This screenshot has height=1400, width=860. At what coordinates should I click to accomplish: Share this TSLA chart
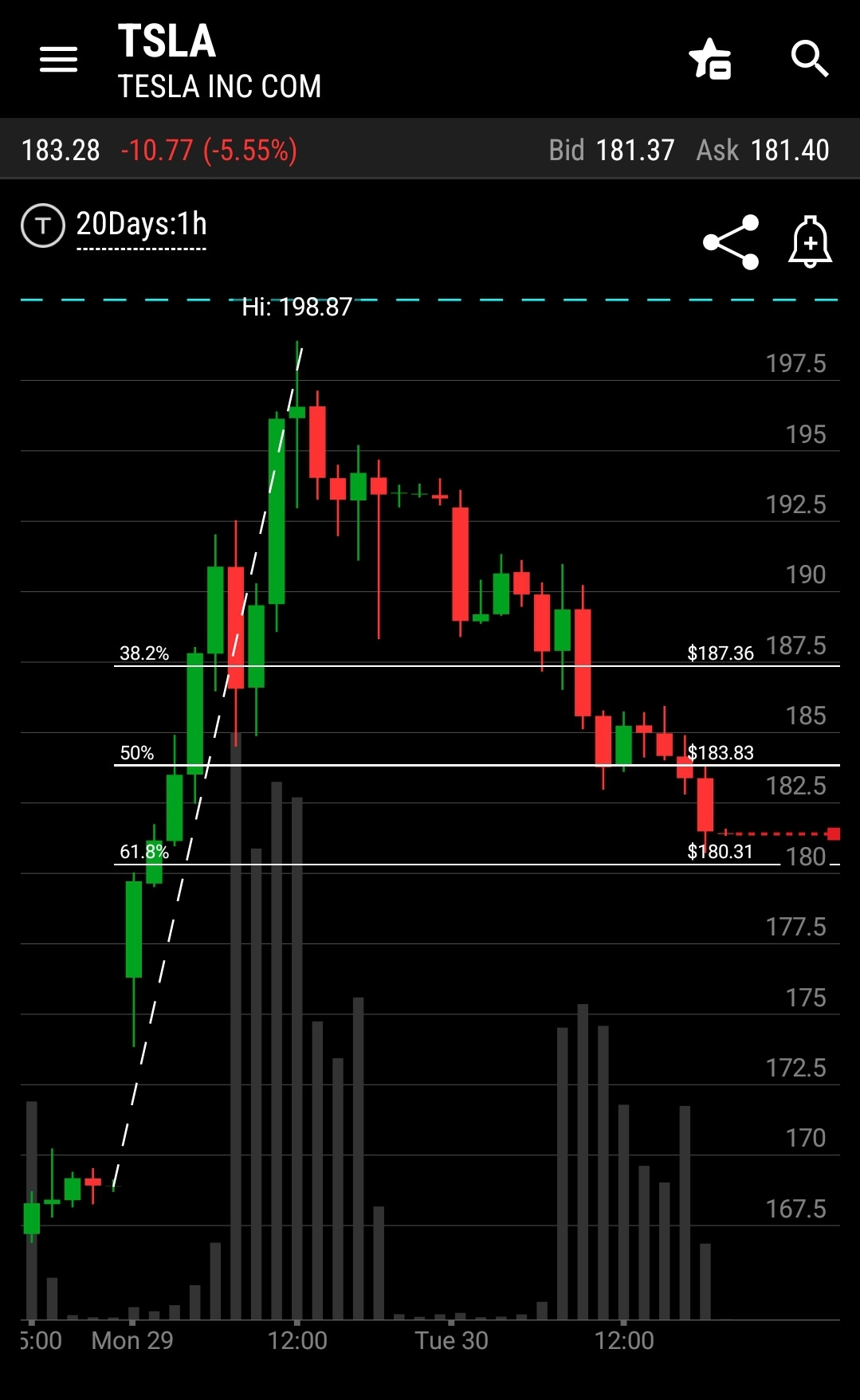[x=730, y=241]
